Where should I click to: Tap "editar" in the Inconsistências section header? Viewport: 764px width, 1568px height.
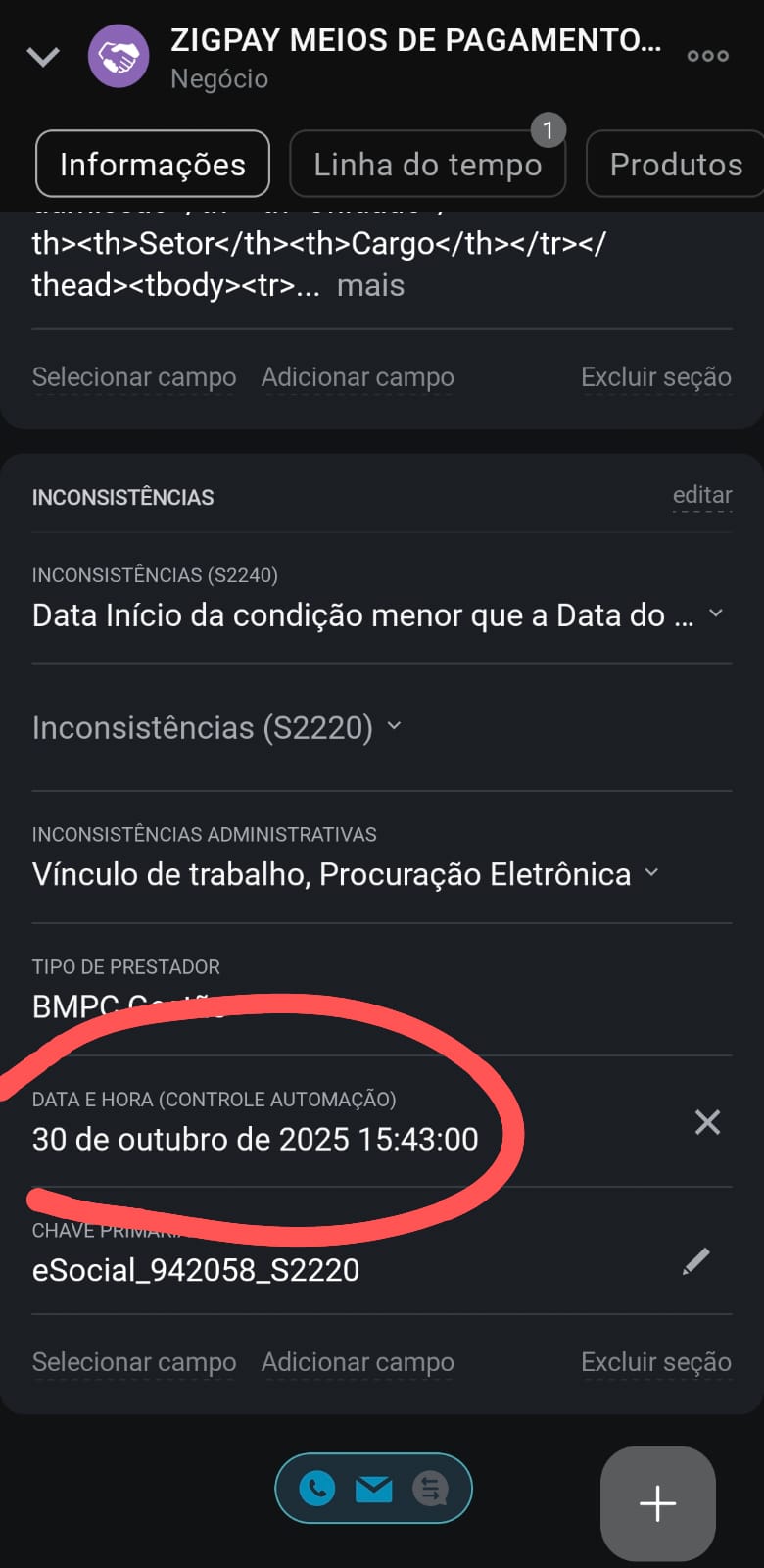click(702, 495)
